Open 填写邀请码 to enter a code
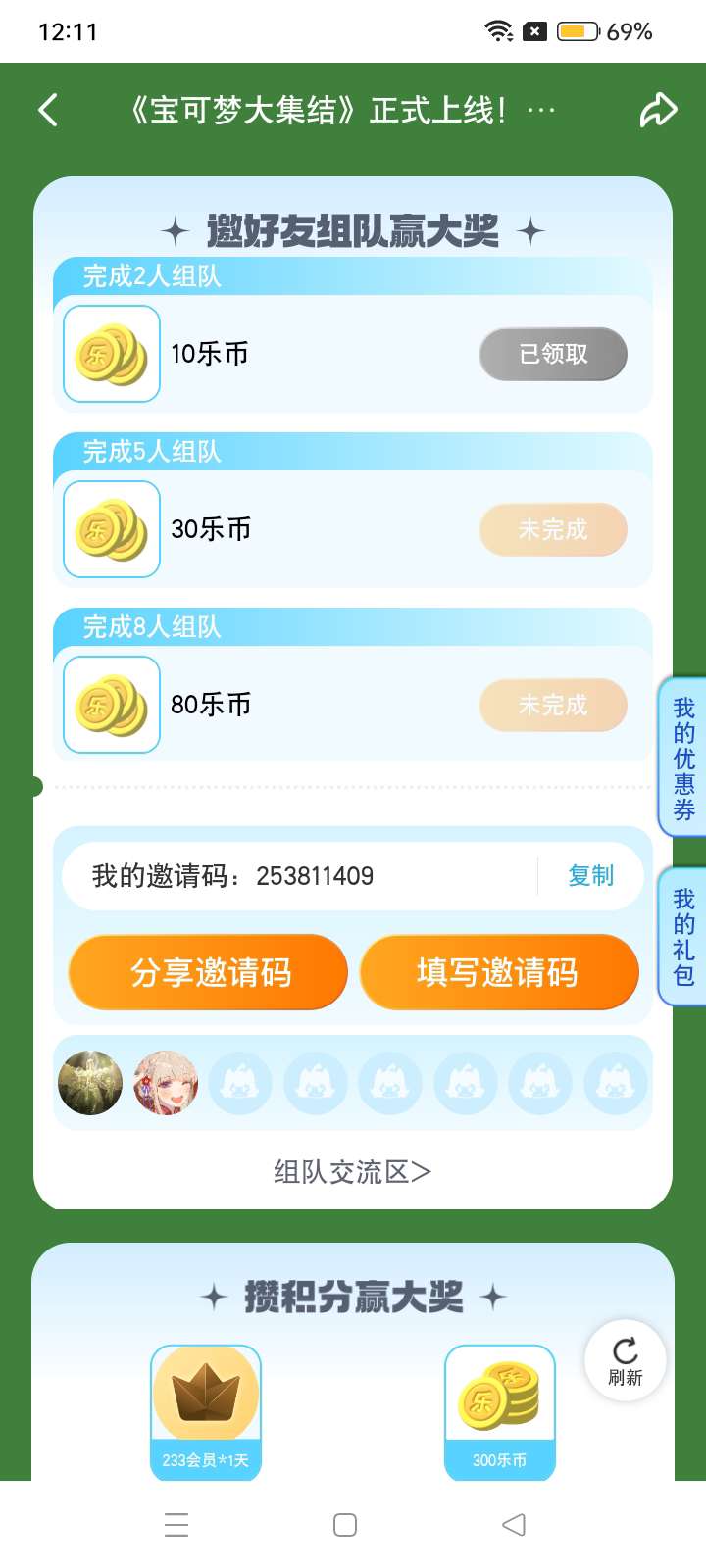 tap(499, 972)
